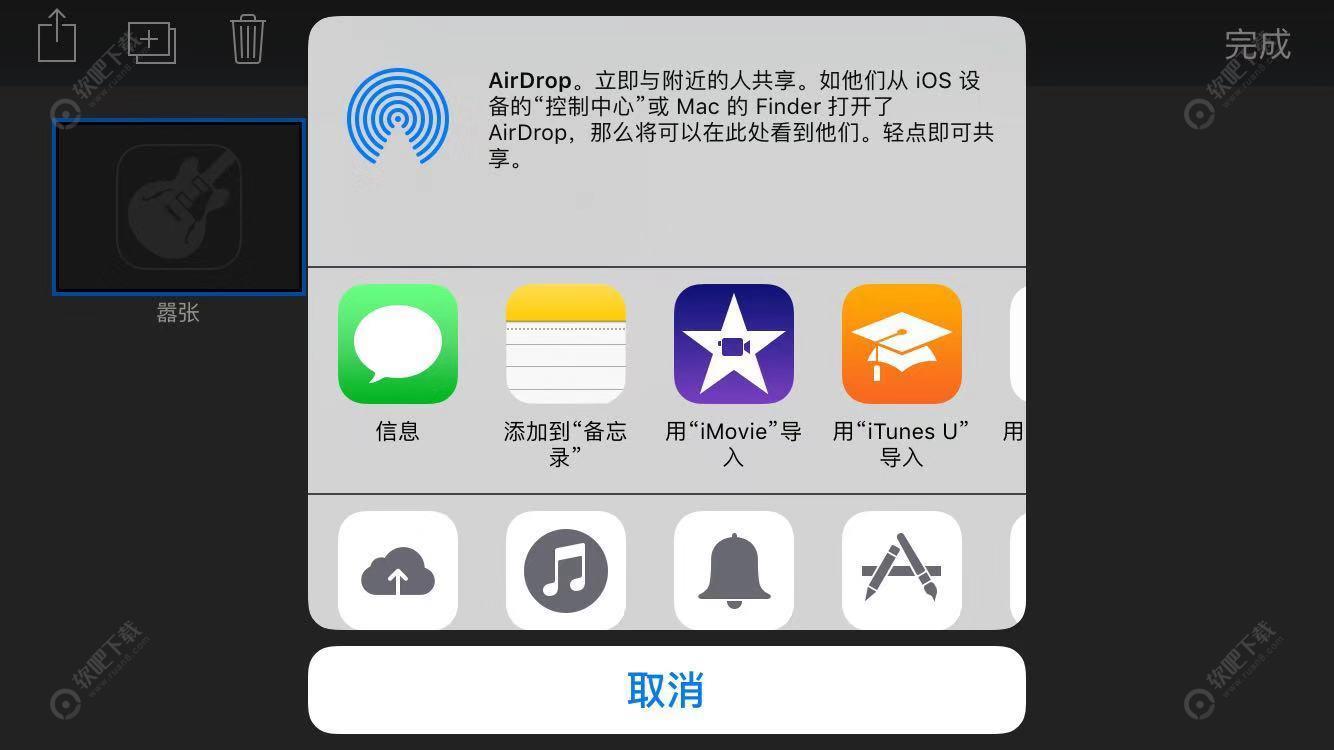Tap the duplicate song icon
Viewport: 1334px width, 750px height.
click(152, 41)
